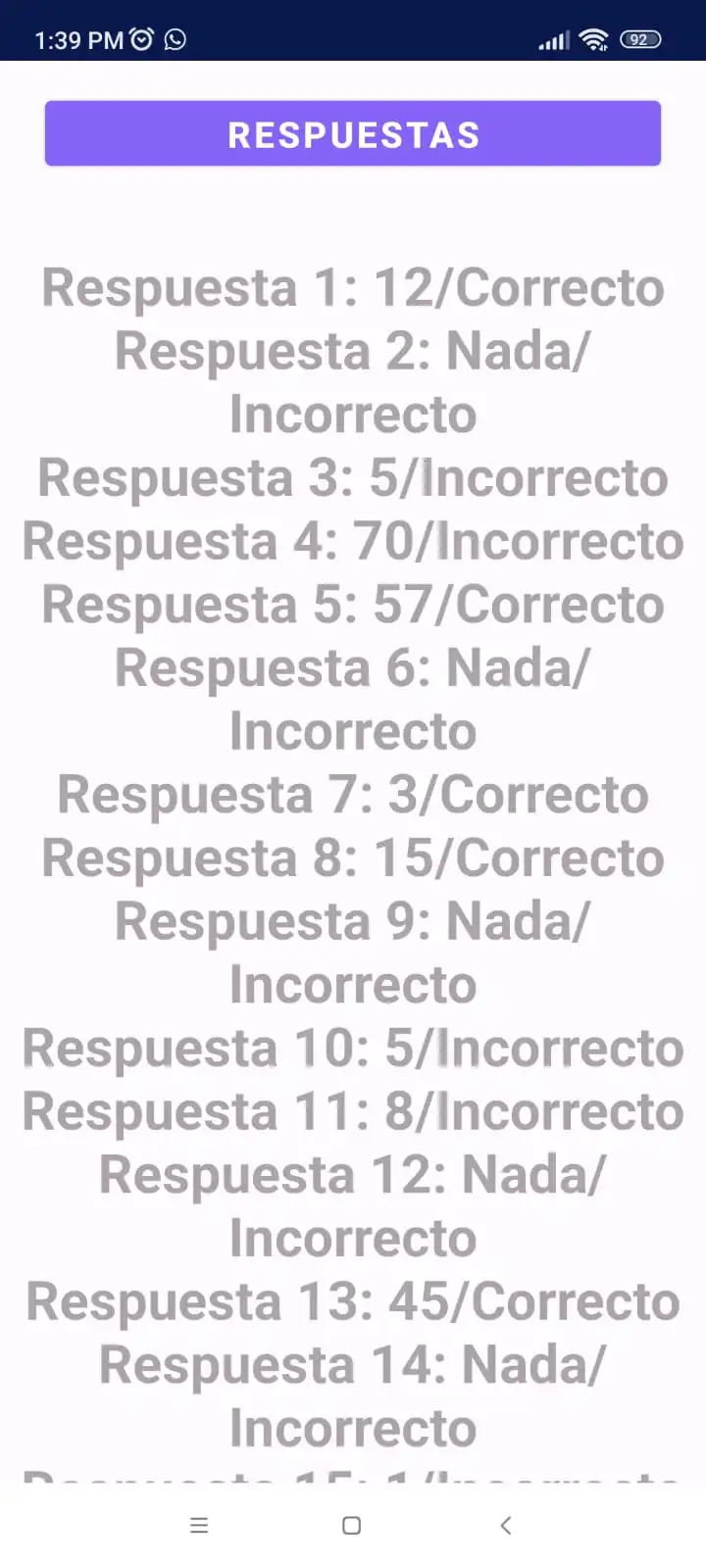Go back using the system back arrow
Screen dimensions: 706x1568
506,1525
